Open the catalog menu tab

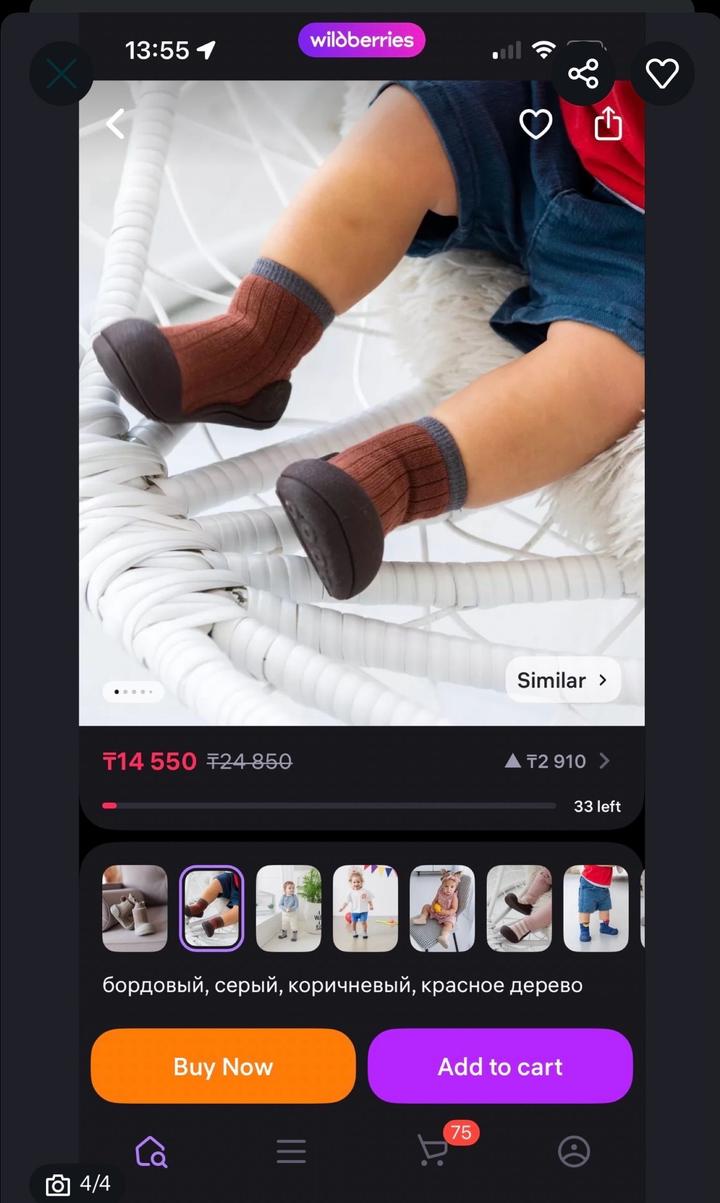(291, 1151)
